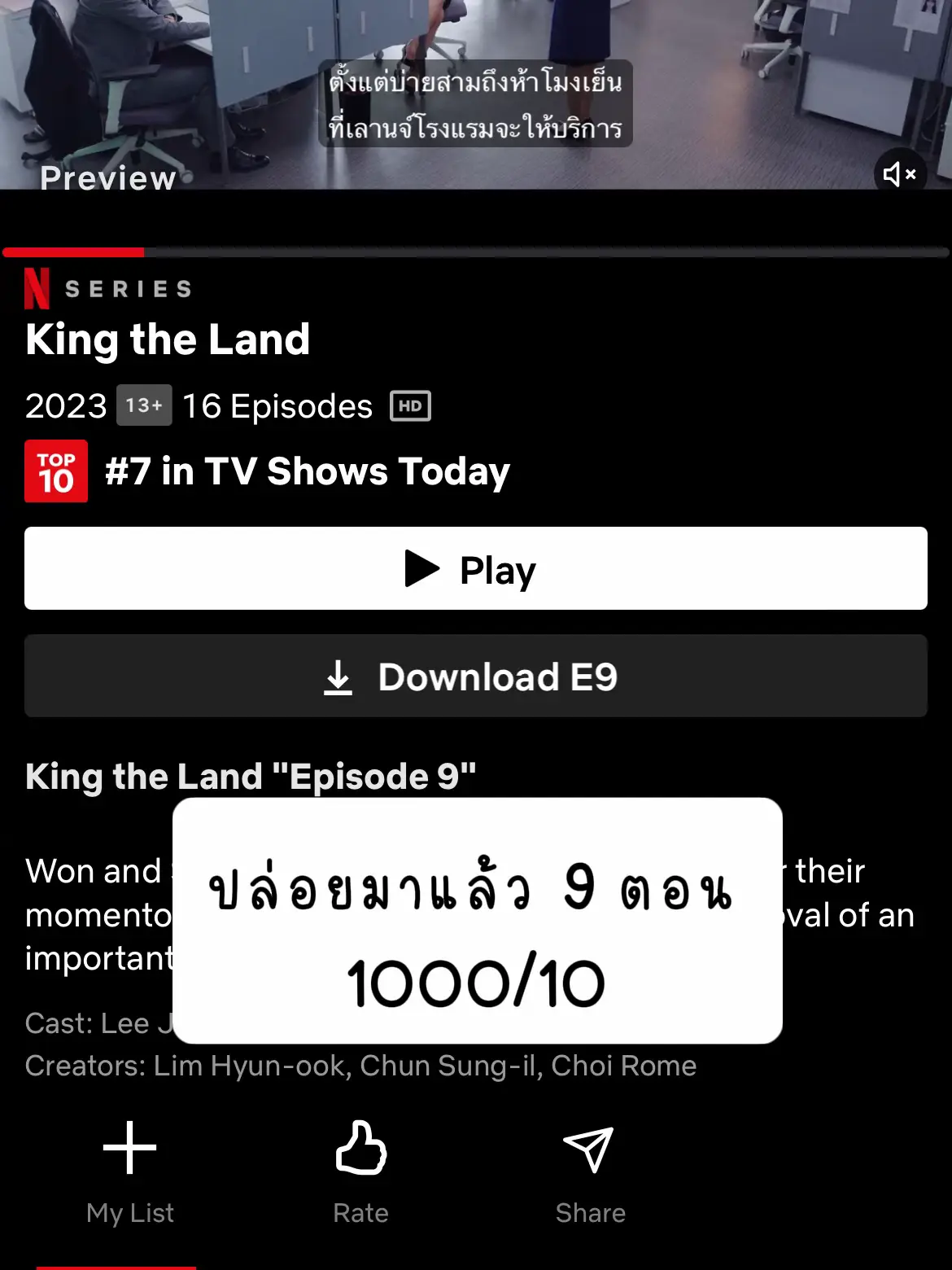Play King the Land
Viewport: 952px width, 1270px height.
[476, 569]
